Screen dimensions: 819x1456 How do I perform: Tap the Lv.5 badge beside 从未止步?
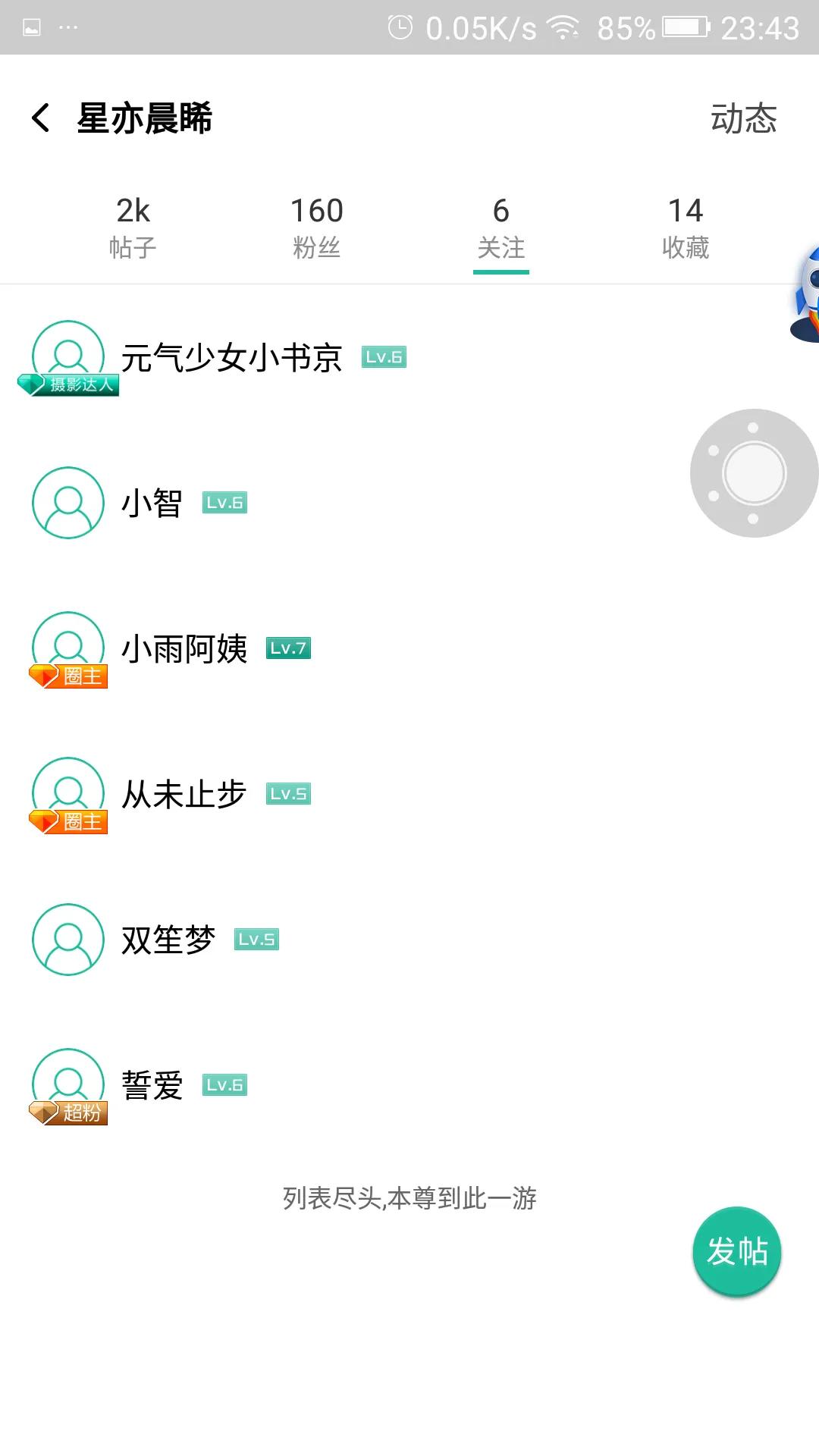[x=288, y=792]
